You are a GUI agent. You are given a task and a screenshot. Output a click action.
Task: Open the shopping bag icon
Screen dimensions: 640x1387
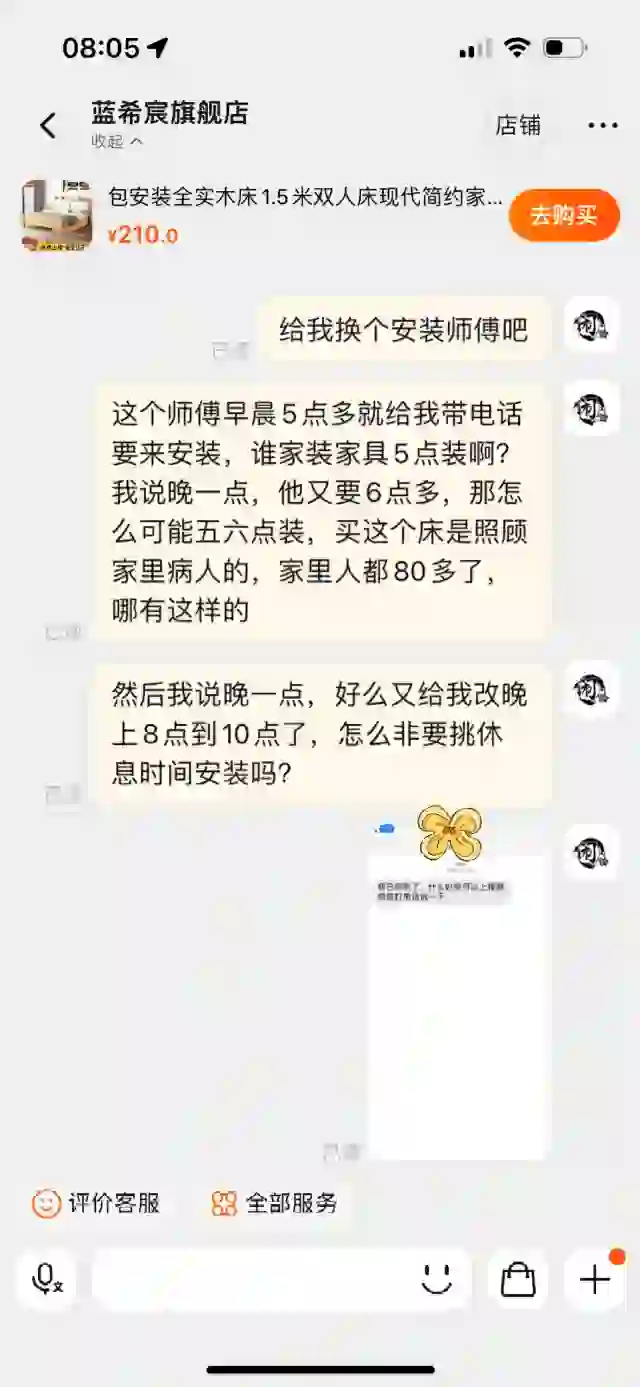(518, 1279)
